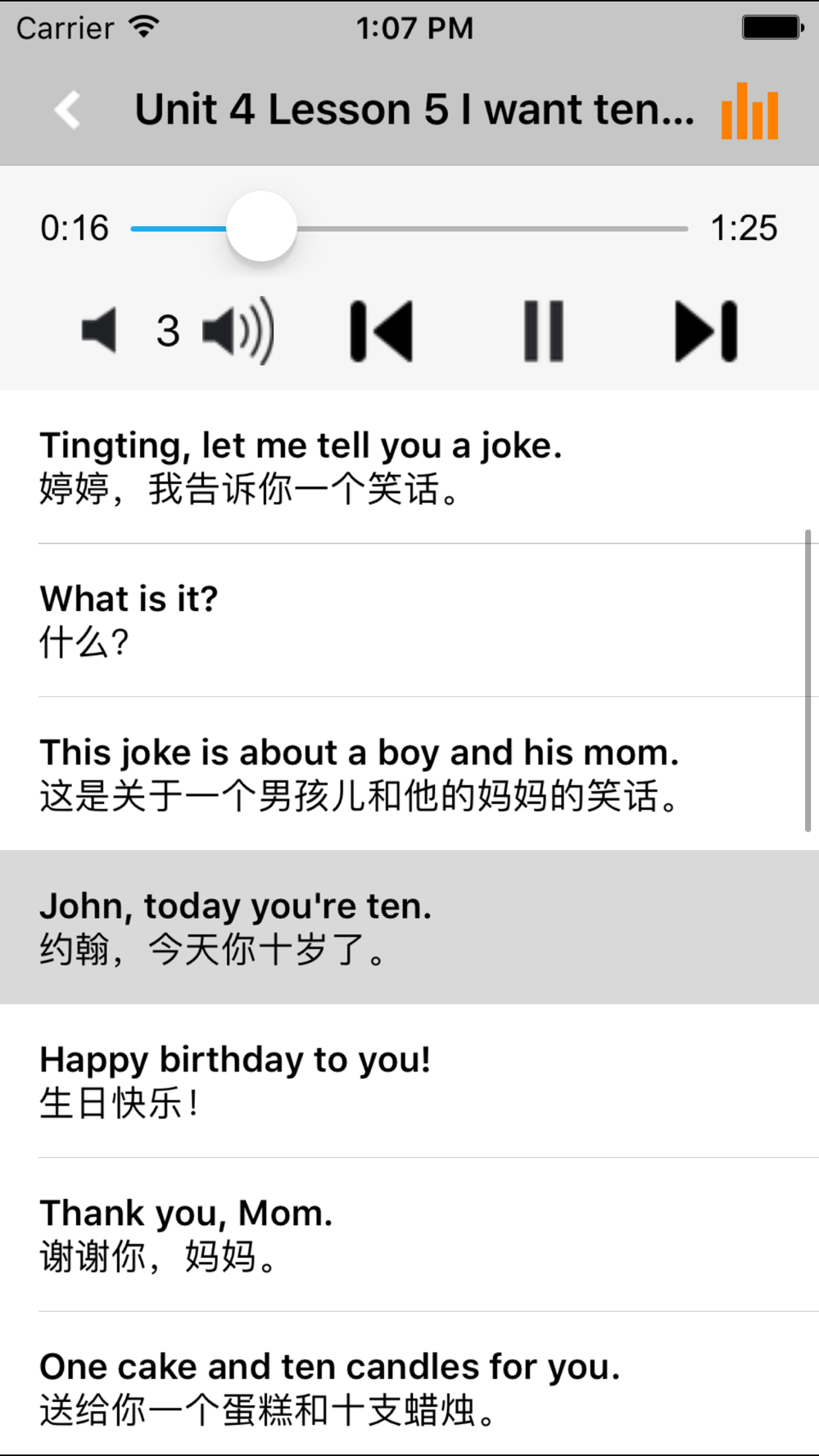Go back using the header arrow
This screenshot has width=819, height=1456.
(68, 110)
